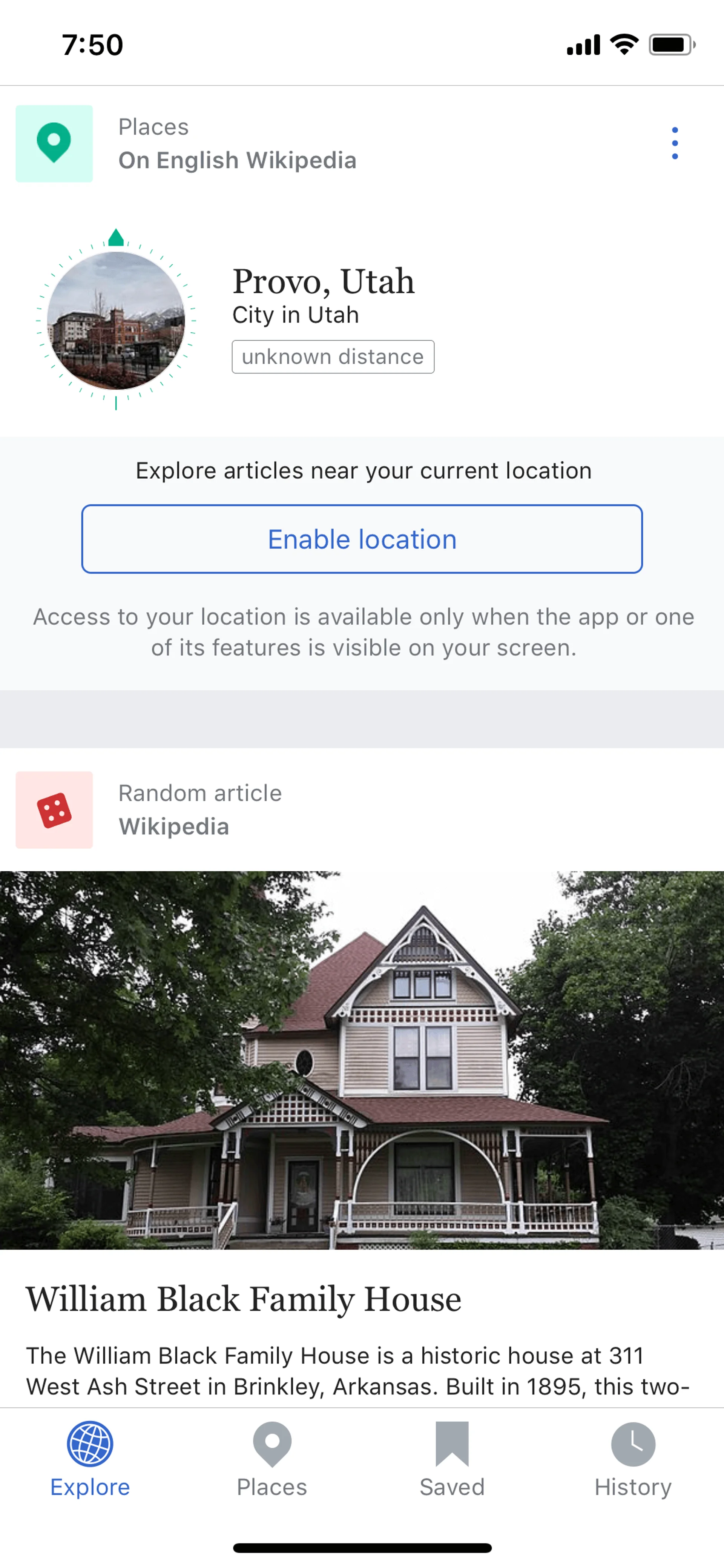724x1568 pixels.
Task: Switch to the Saved tab
Action: tap(452, 1459)
